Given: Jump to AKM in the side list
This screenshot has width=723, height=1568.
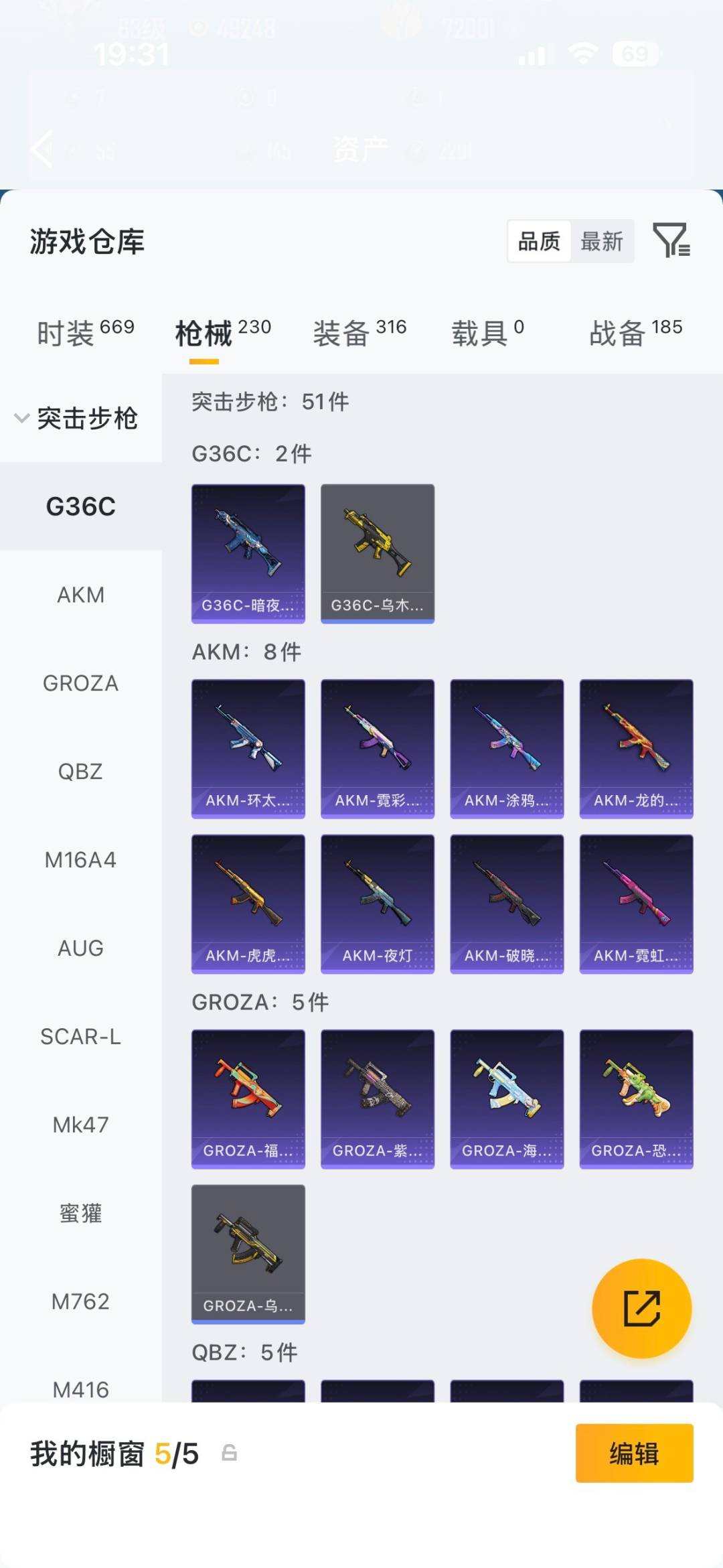Looking at the screenshot, I should [80, 595].
